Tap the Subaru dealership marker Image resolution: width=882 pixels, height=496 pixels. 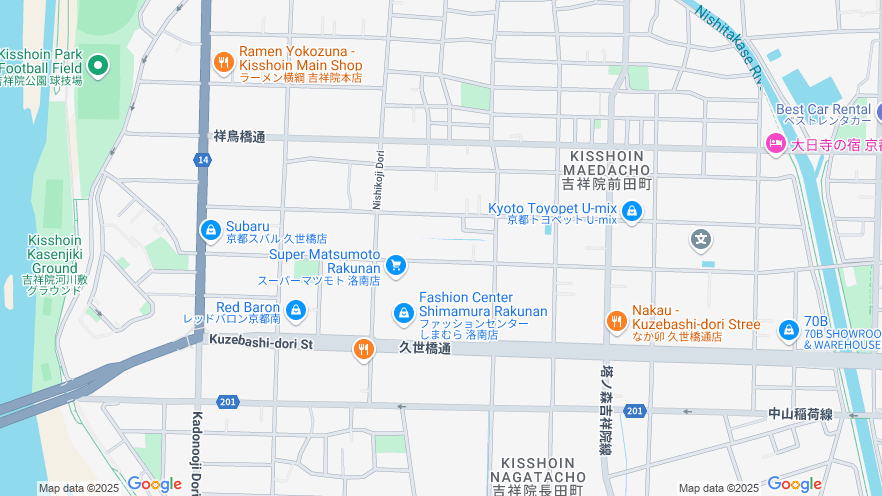[211, 231]
